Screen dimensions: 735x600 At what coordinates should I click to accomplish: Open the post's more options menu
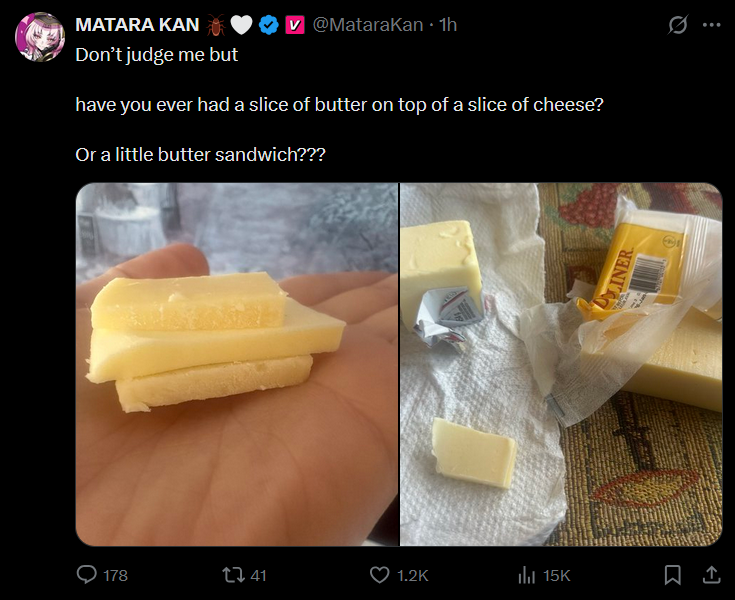point(711,26)
